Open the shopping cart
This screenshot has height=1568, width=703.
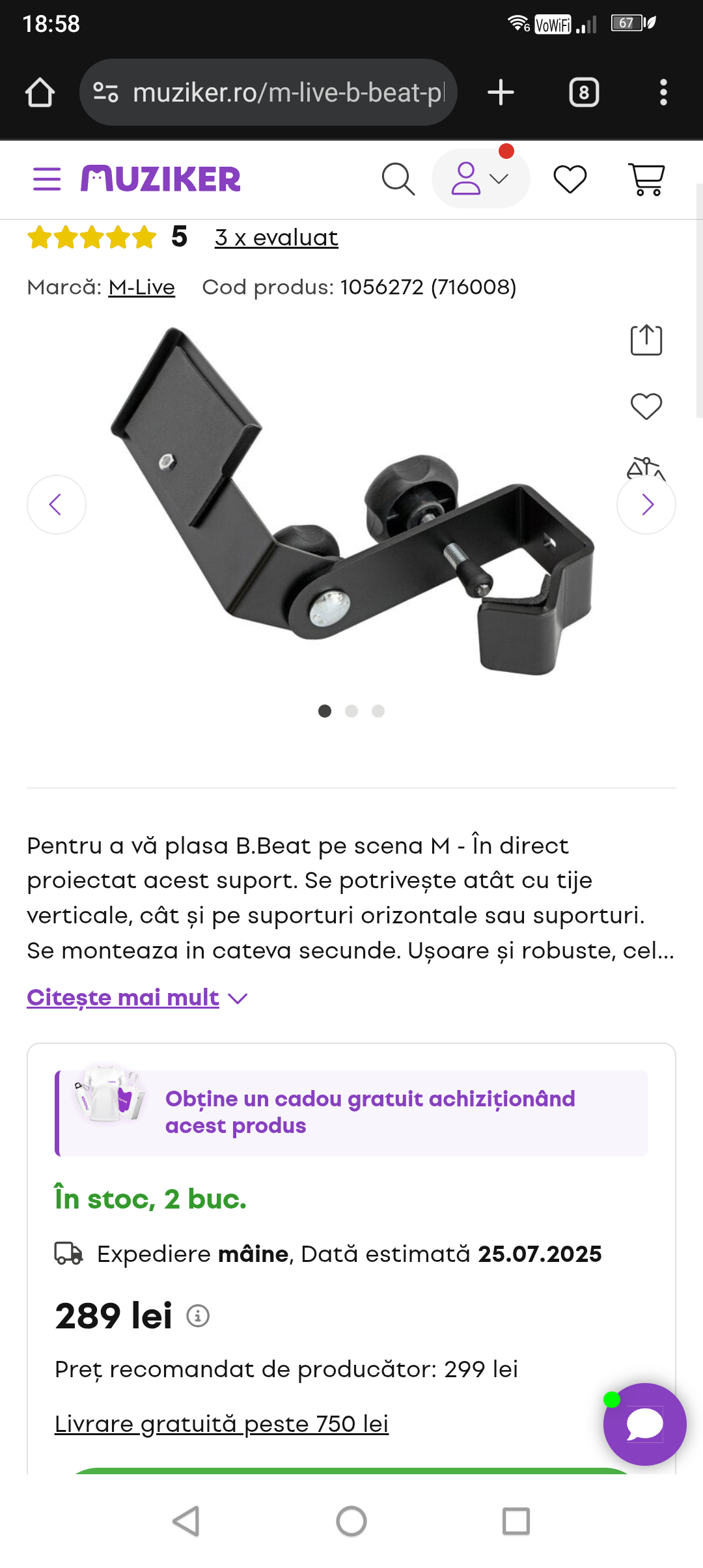click(x=646, y=179)
